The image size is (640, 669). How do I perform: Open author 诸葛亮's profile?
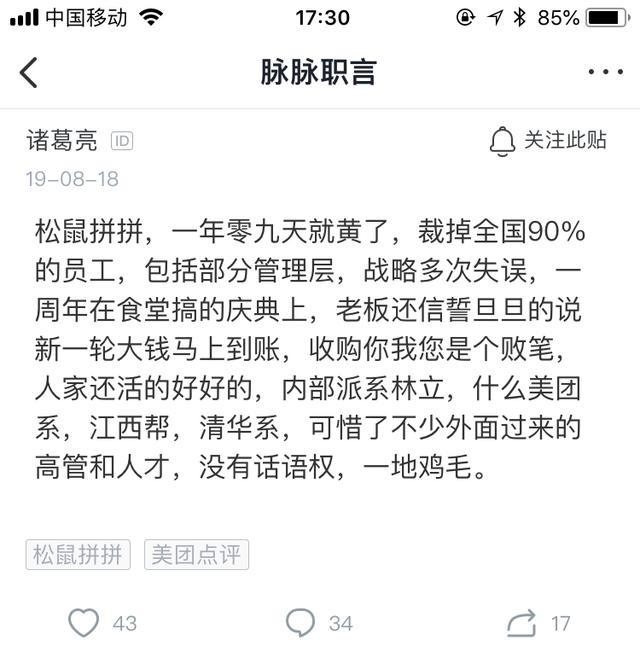62,141
